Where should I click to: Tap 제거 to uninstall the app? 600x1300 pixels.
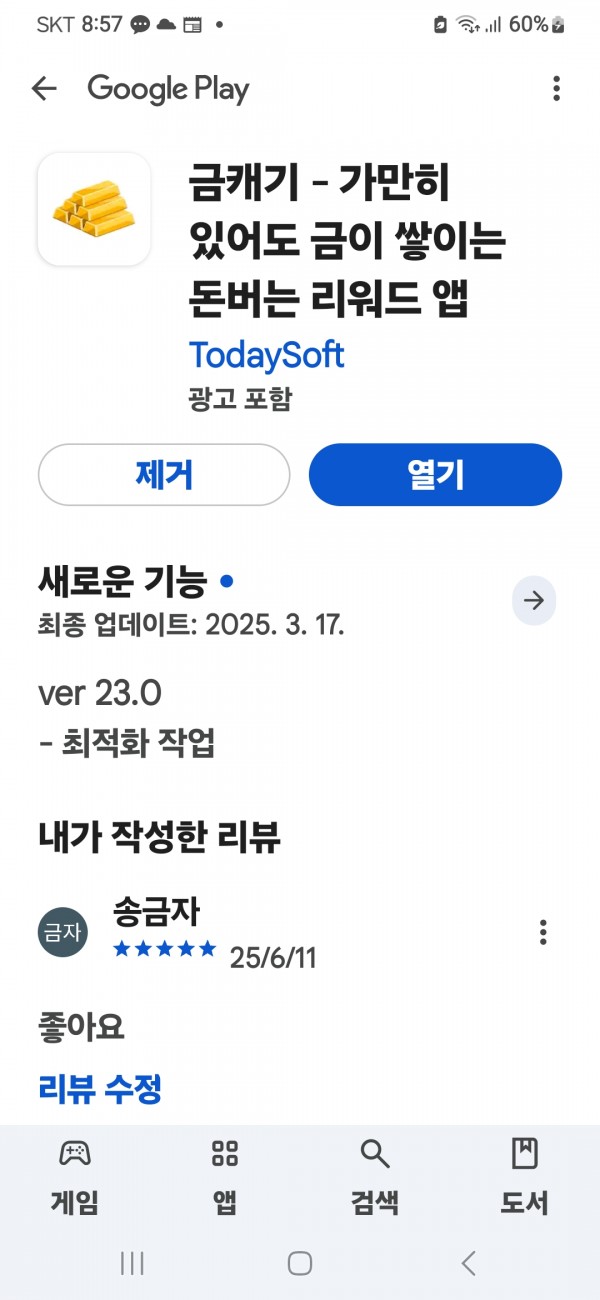click(x=164, y=475)
